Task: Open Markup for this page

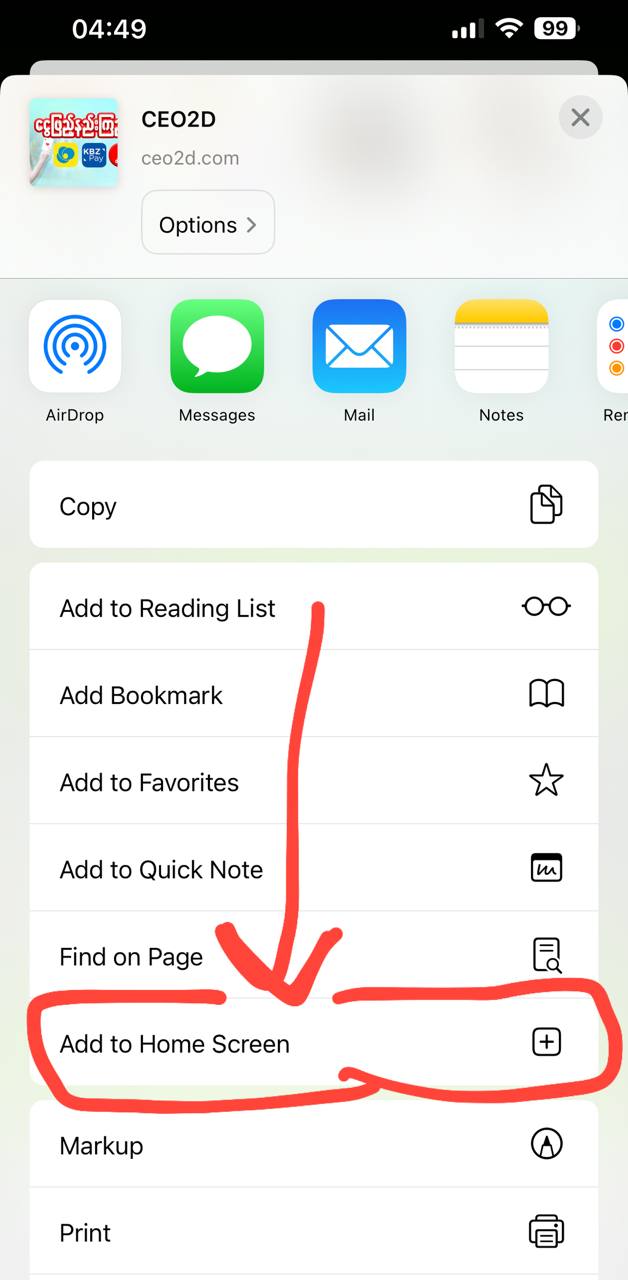Action: click(314, 1145)
